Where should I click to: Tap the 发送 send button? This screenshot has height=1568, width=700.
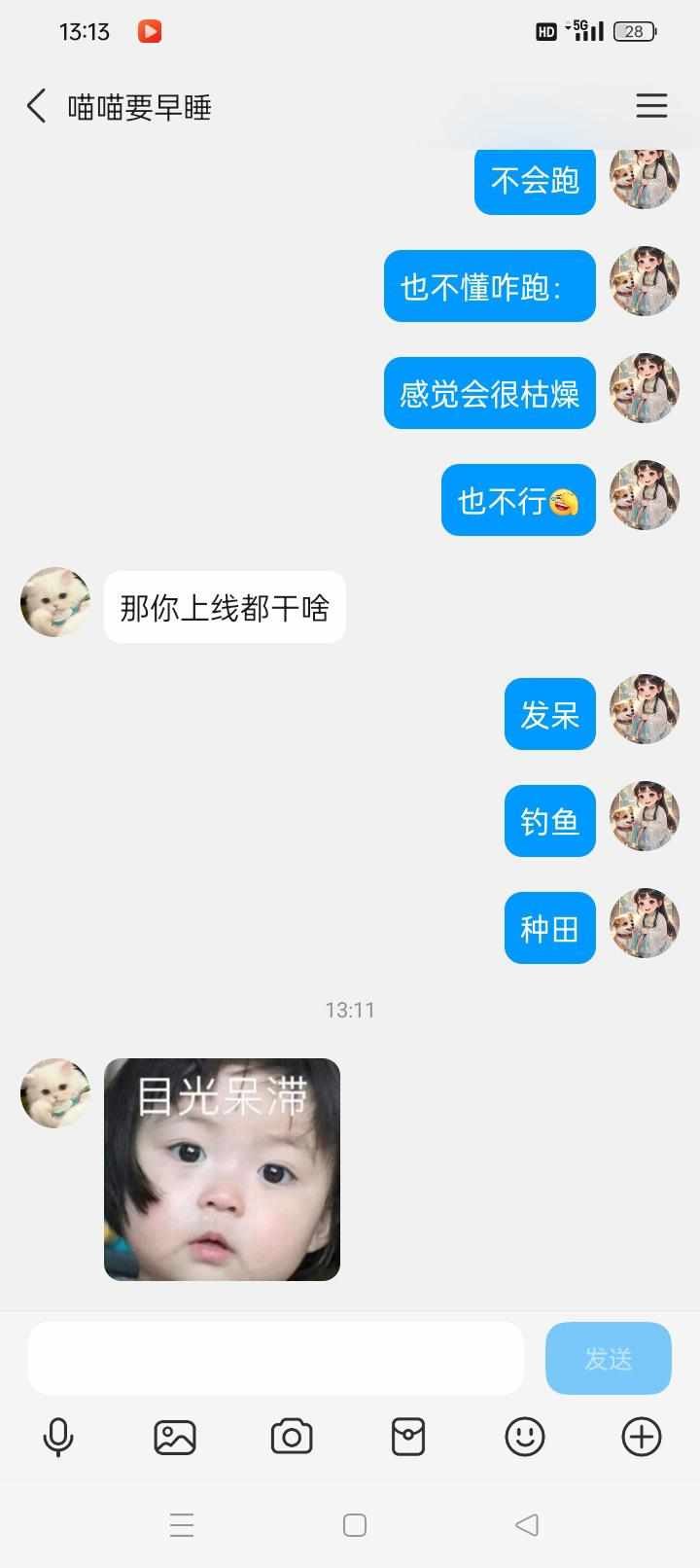[608, 1358]
